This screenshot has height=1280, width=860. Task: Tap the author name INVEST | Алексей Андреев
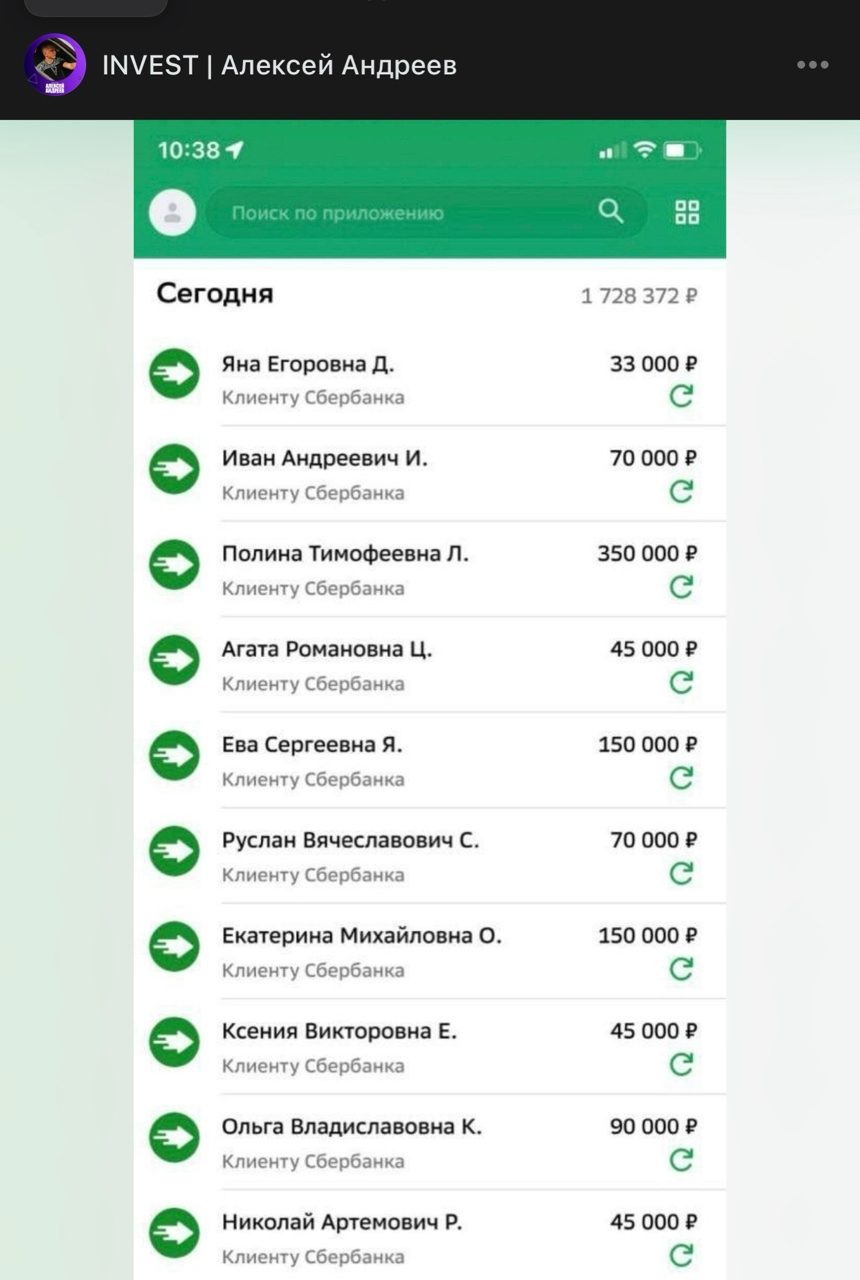point(279,66)
